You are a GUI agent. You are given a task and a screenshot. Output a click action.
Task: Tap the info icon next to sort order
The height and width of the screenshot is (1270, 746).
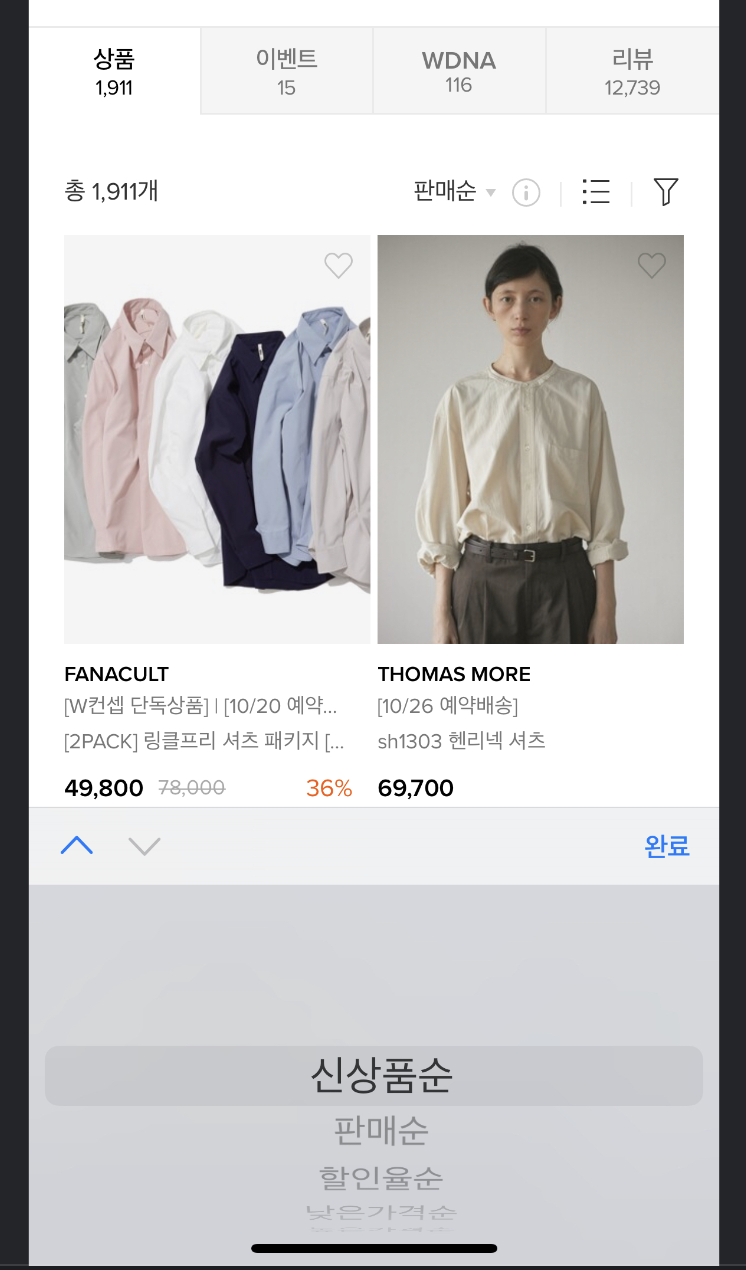[526, 192]
